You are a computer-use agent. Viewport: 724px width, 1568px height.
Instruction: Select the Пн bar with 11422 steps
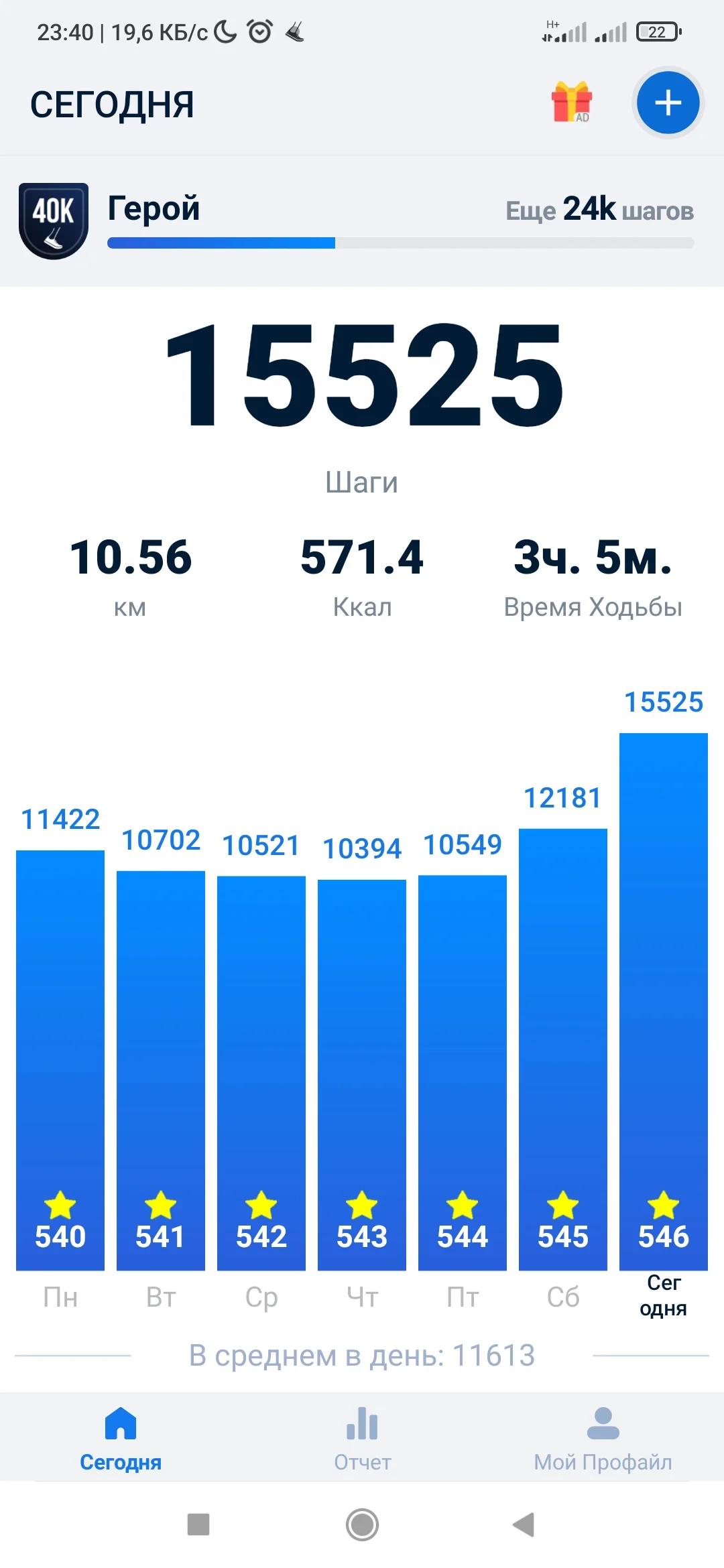(x=60, y=1060)
